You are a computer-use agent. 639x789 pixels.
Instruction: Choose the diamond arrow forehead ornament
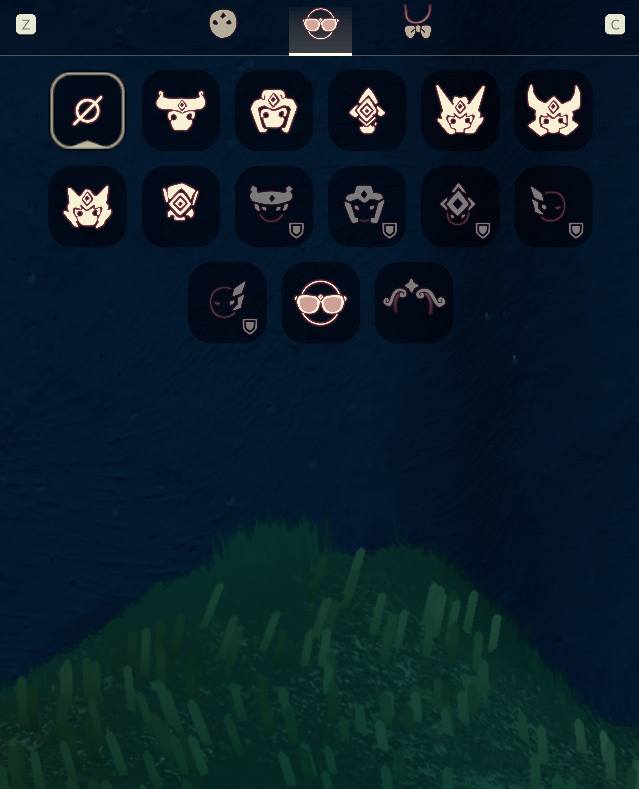367,110
